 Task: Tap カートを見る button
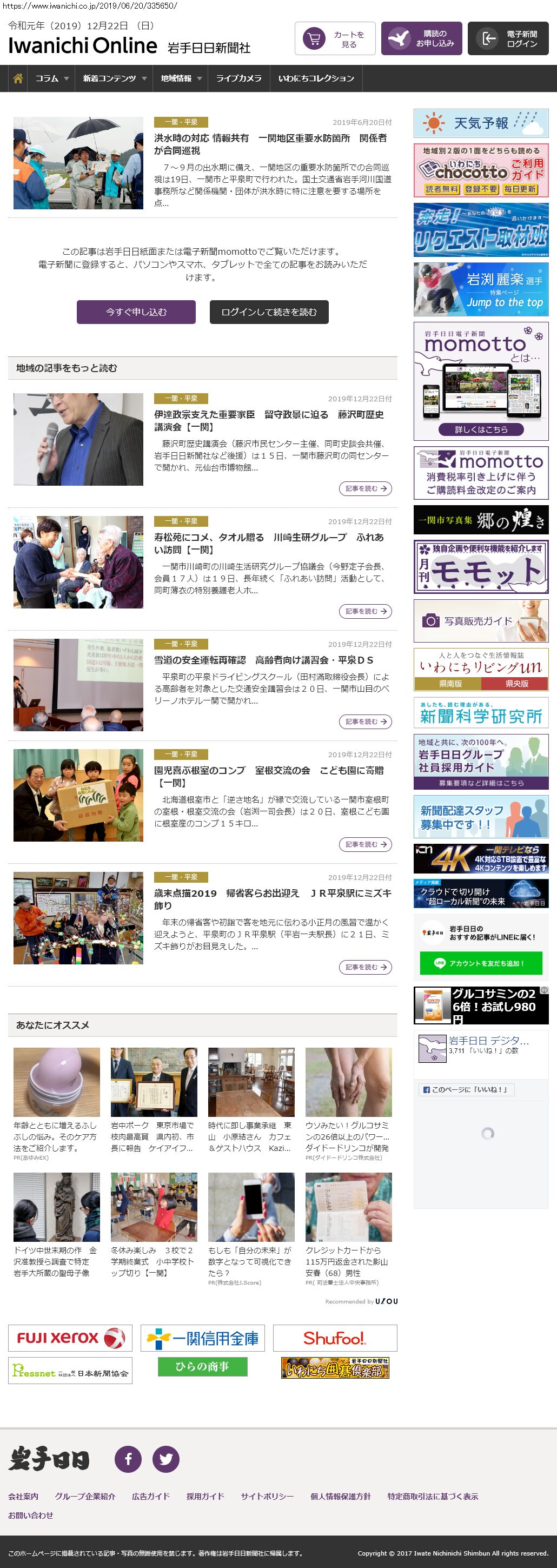(335, 39)
